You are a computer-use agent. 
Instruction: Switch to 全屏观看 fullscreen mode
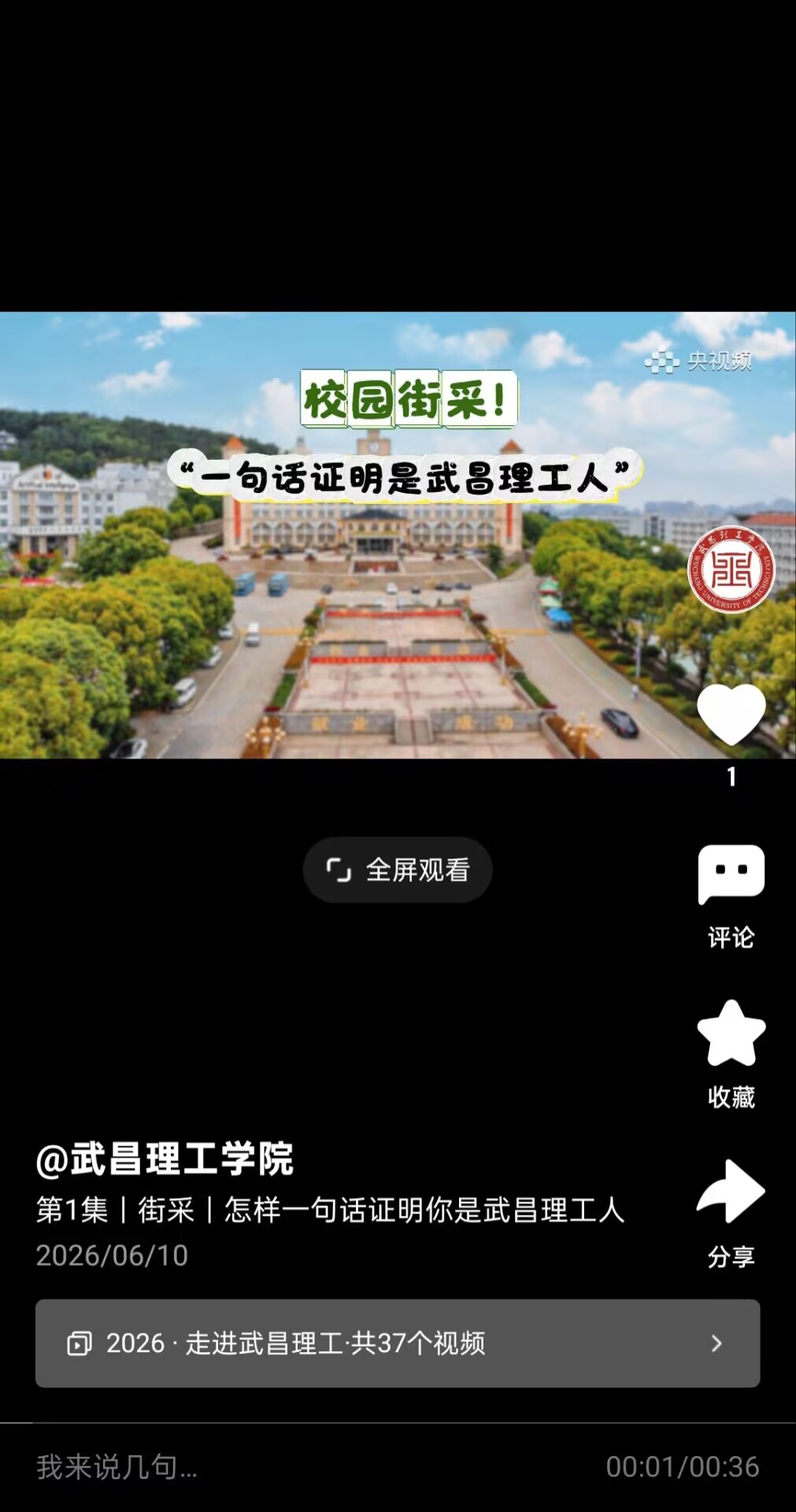(398, 870)
